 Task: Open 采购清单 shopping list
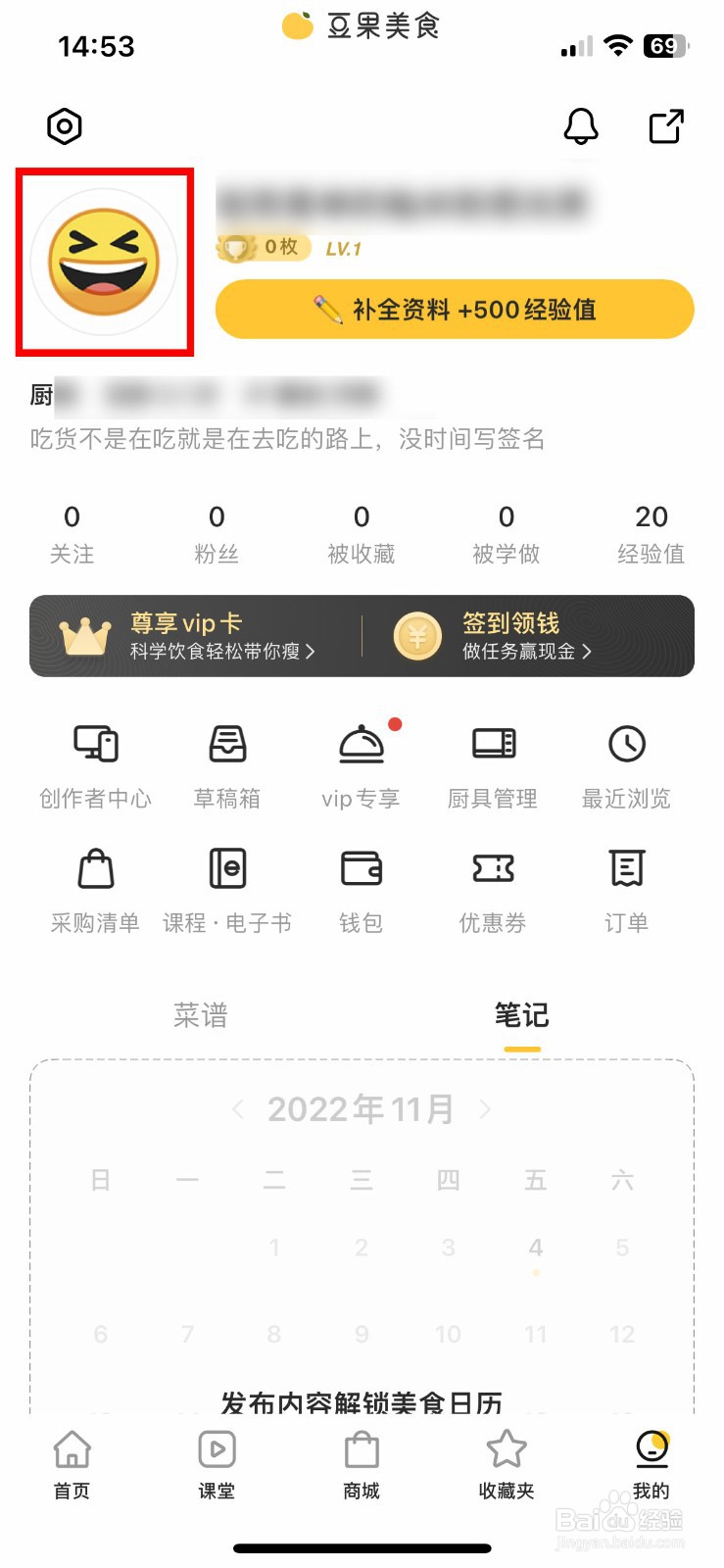pos(96,888)
